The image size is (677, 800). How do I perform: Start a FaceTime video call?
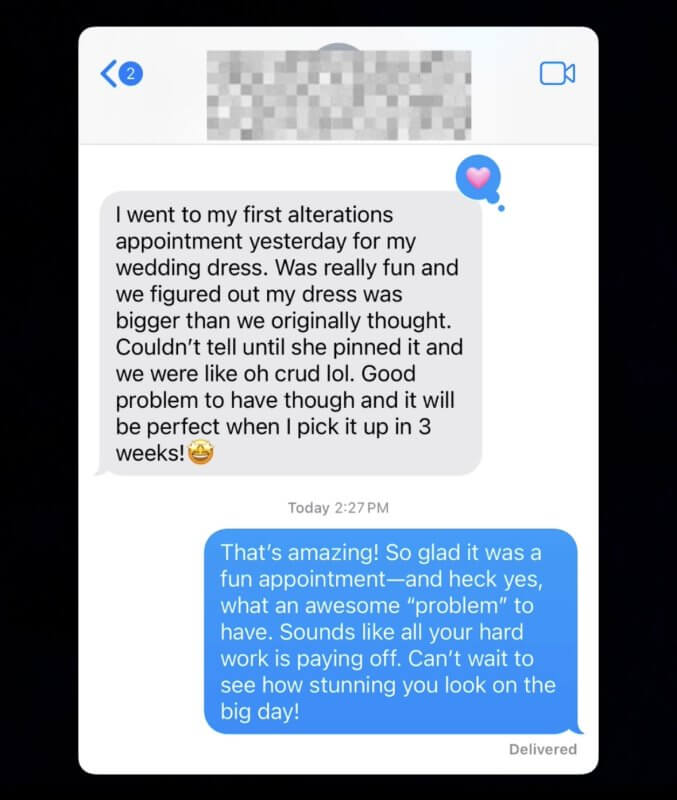coord(557,74)
